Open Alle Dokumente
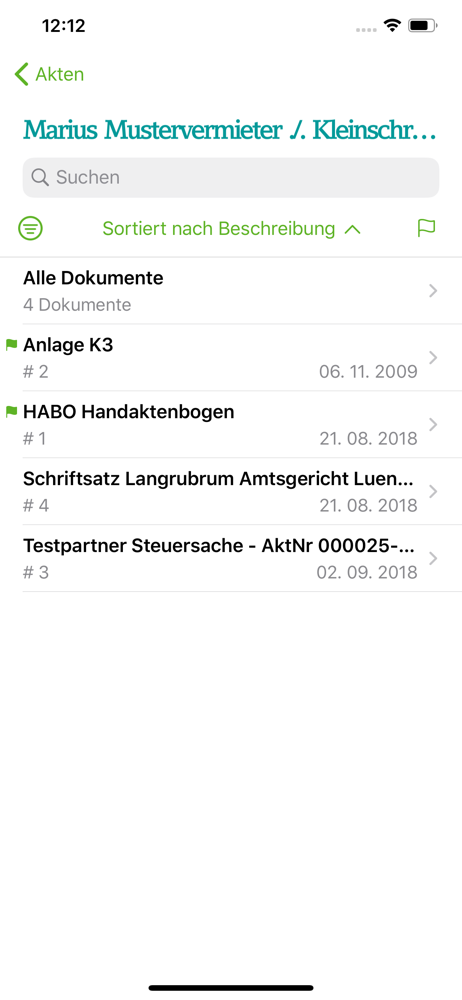Screen dimensions: 462x1000 pos(231,291)
